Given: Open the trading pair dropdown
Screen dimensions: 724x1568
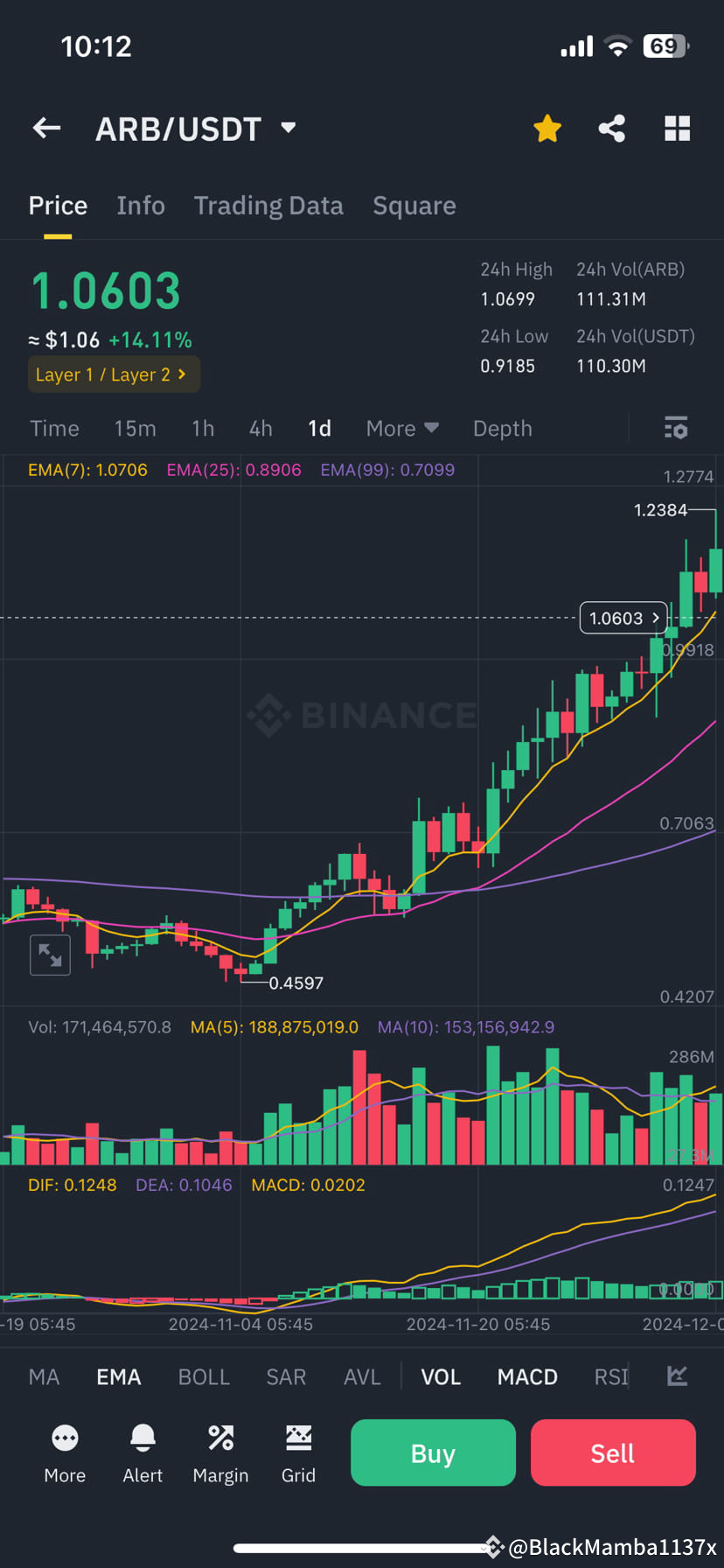Looking at the screenshot, I should 289,128.
